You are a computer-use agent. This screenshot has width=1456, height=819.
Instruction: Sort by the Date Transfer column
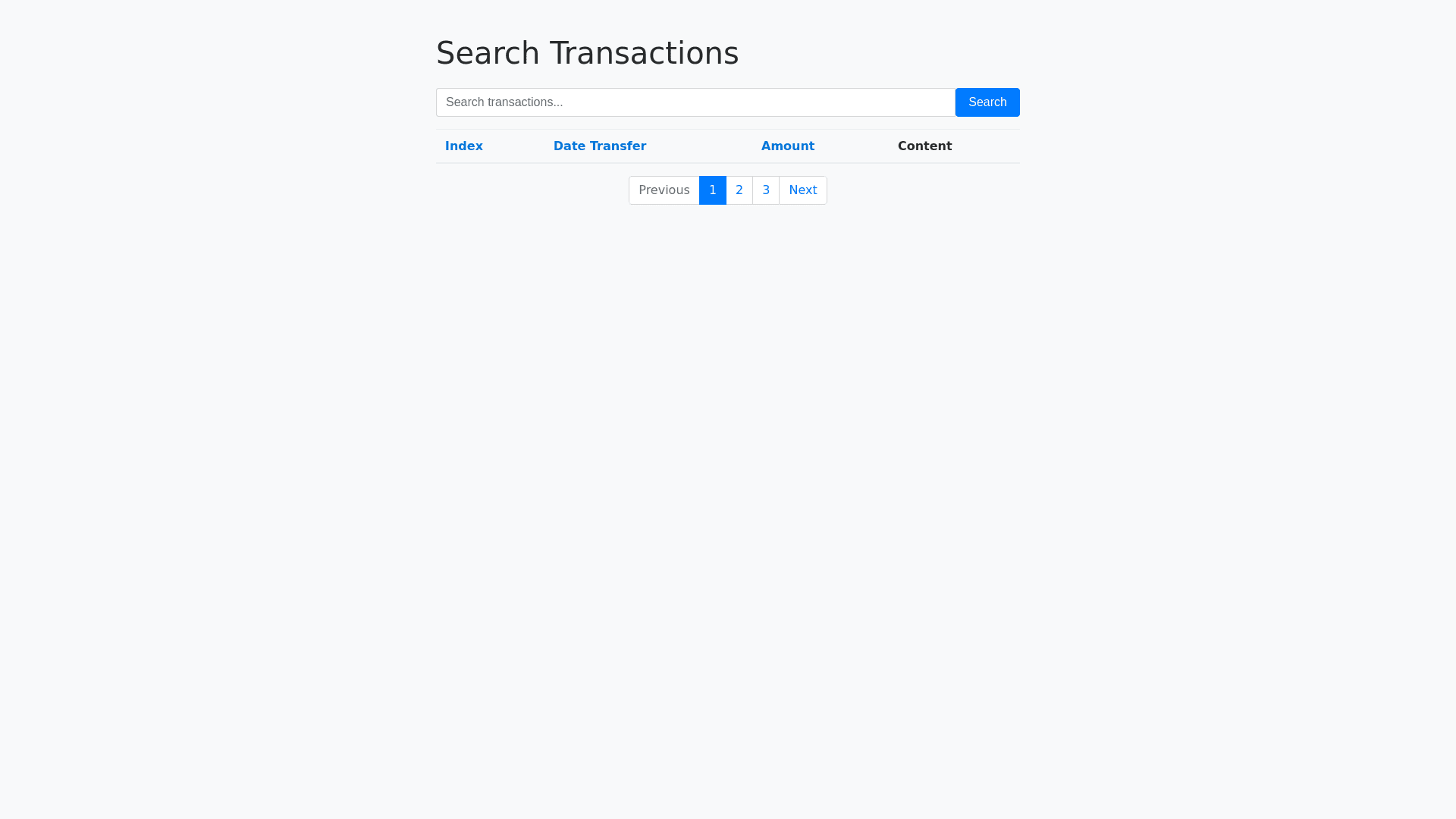[x=599, y=146]
